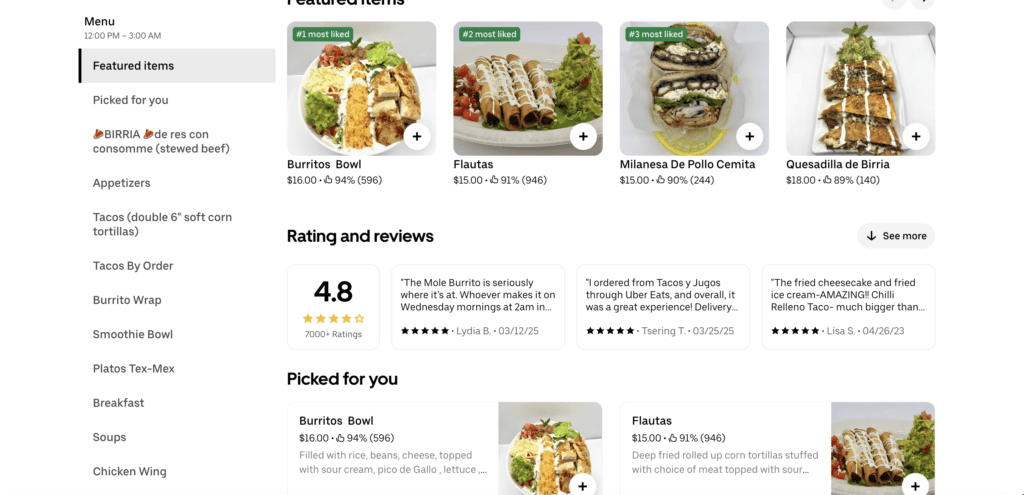See more ratings and reviews

pos(896,236)
